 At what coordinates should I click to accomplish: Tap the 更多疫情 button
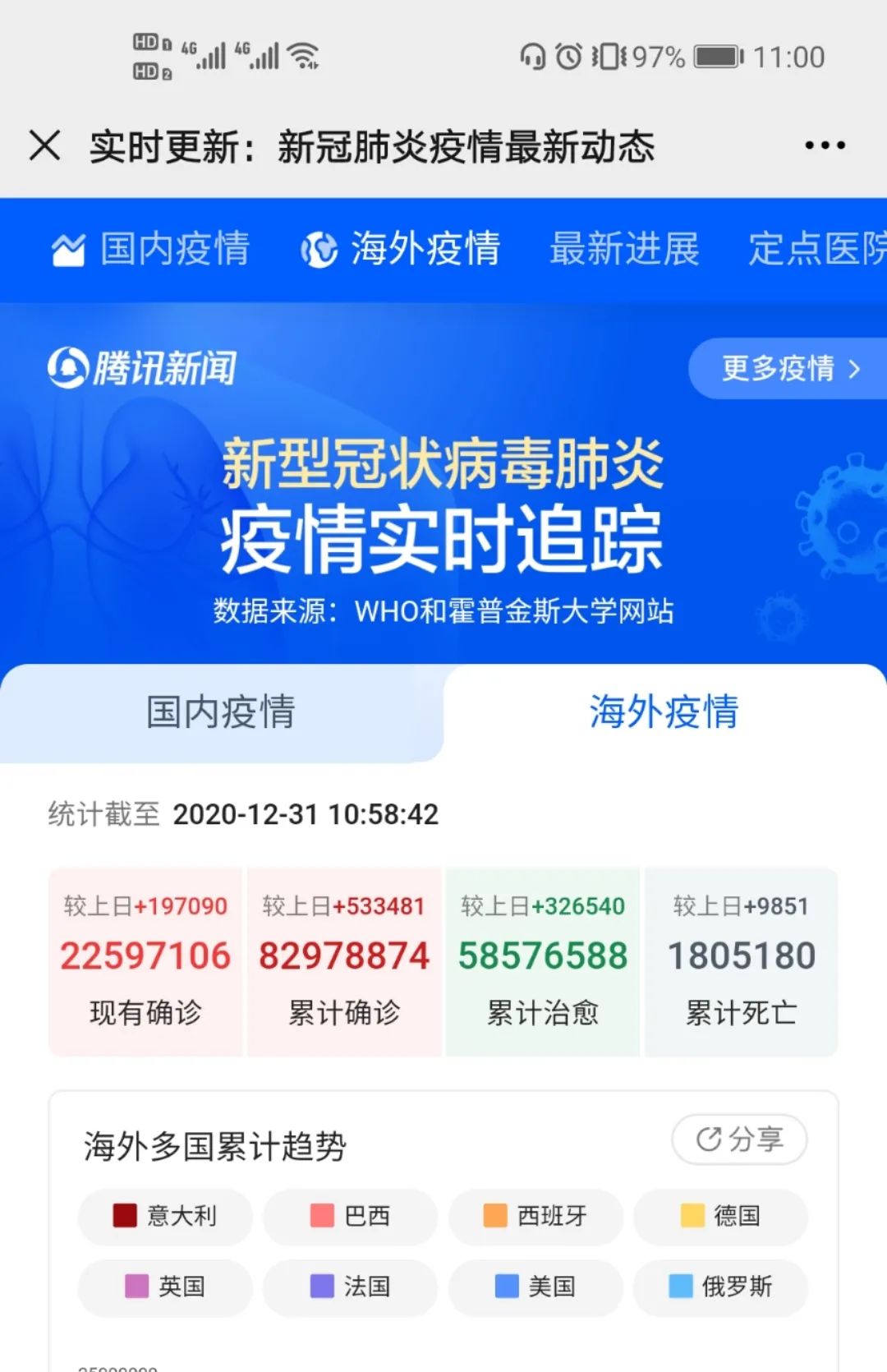(788, 369)
